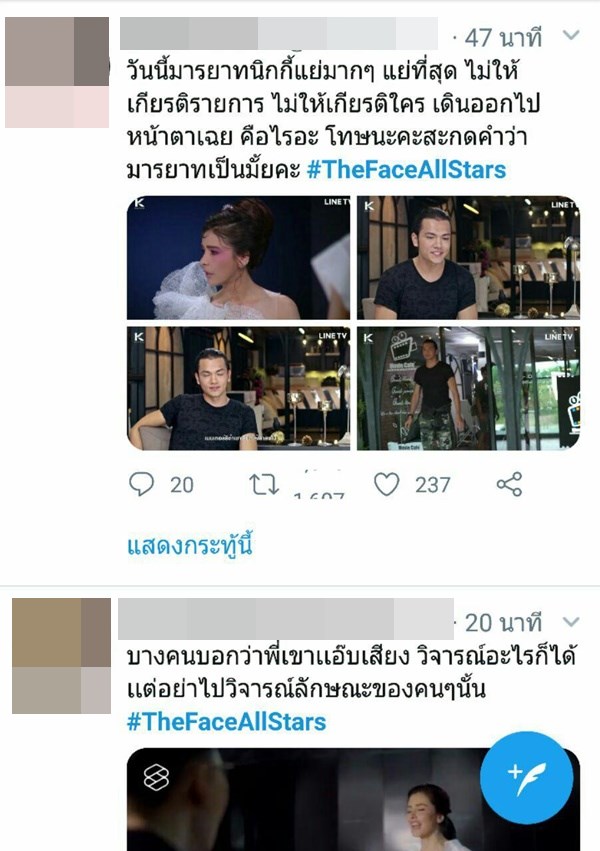The width and height of the screenshot is (600, 851).
Task: Open the photo of the woman in white dress
Action: 238,258
